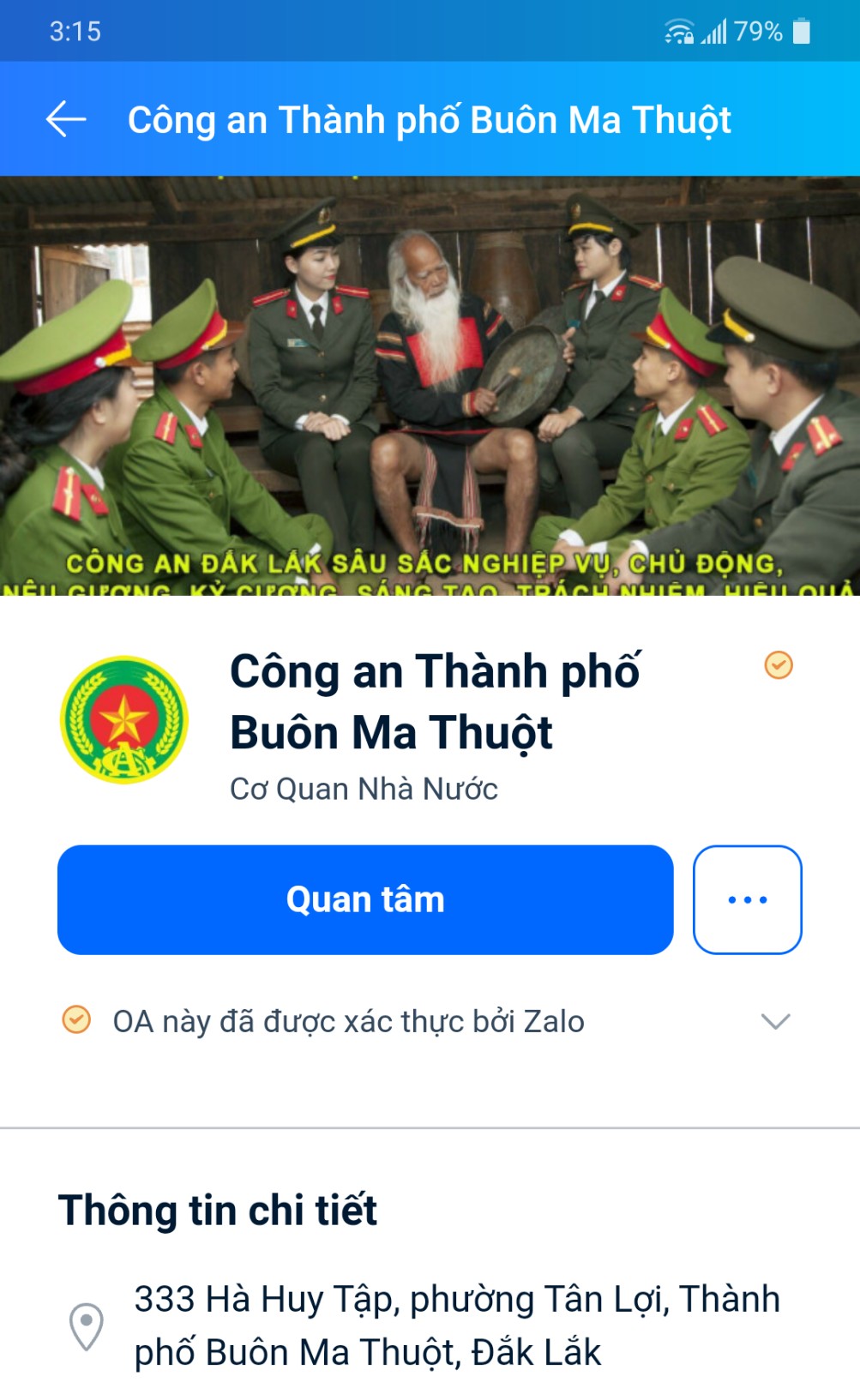The width and height of the screenshot is (860, 1400).
Task: View the official account cover photo
Action: [430, 385]
